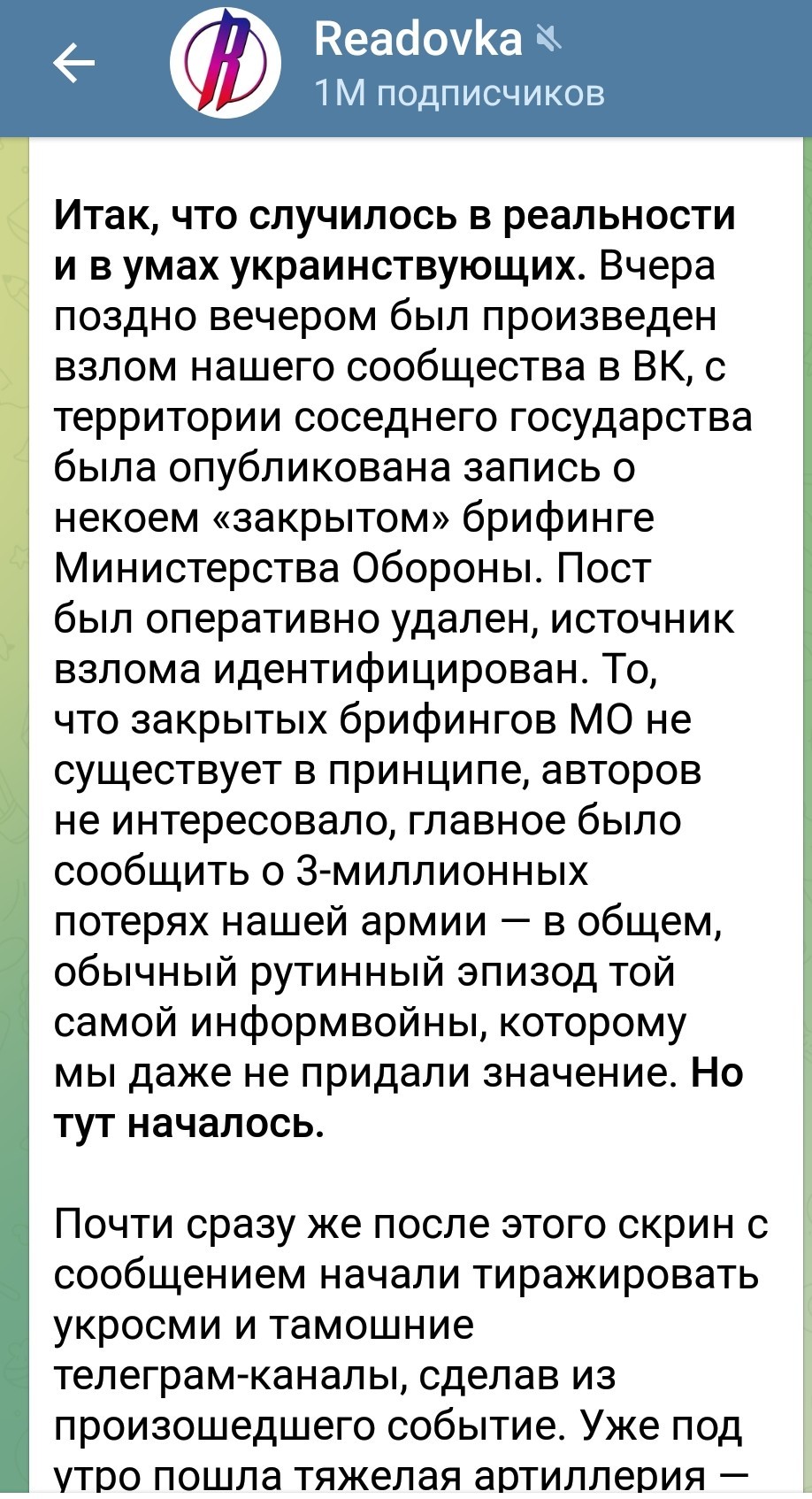Go back using the arrow icon
Image resolution: width=812 pixels, height=1499 pixels.
pos(74,64)
